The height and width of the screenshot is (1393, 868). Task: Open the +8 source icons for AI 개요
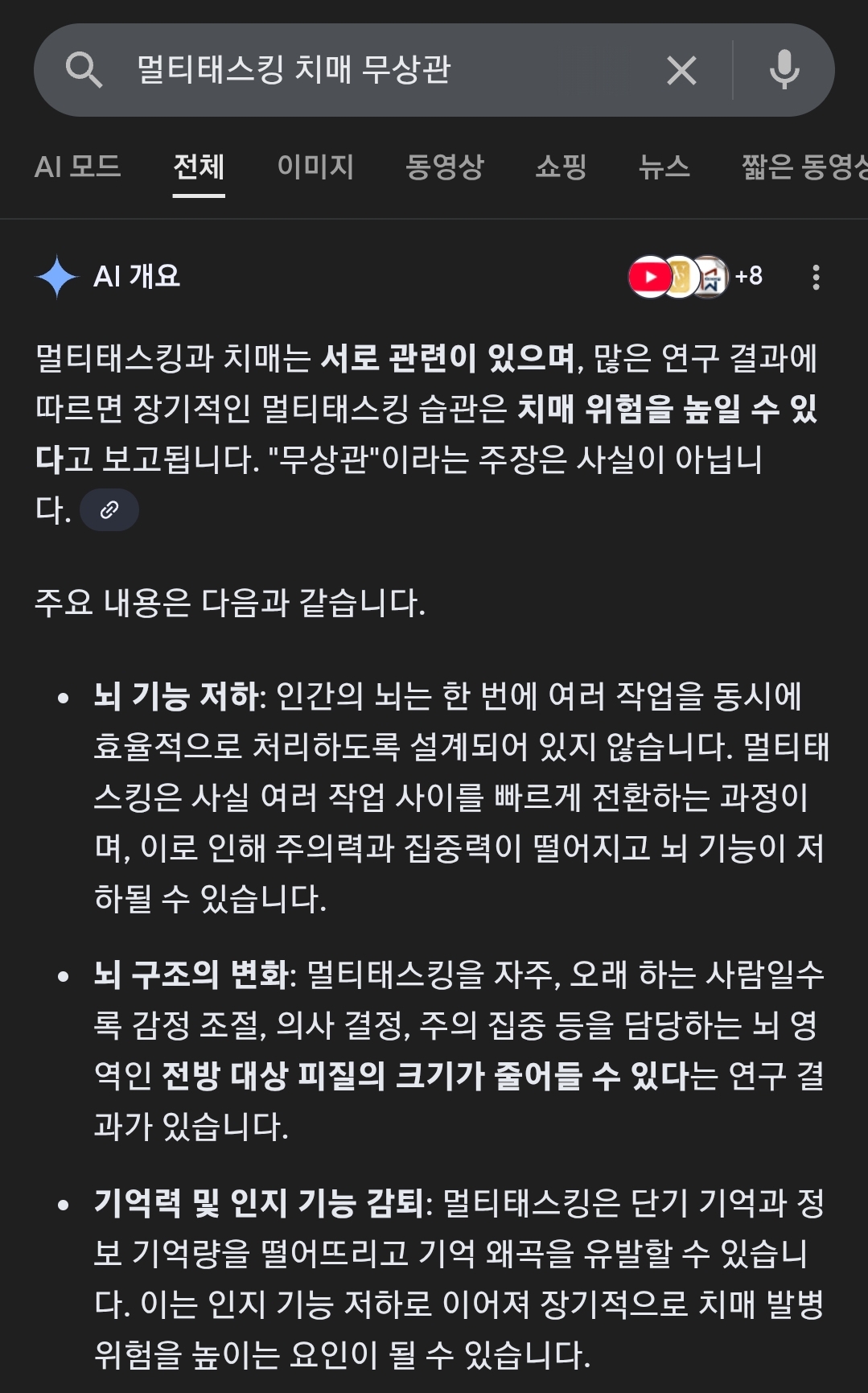(x=696, y=277)
